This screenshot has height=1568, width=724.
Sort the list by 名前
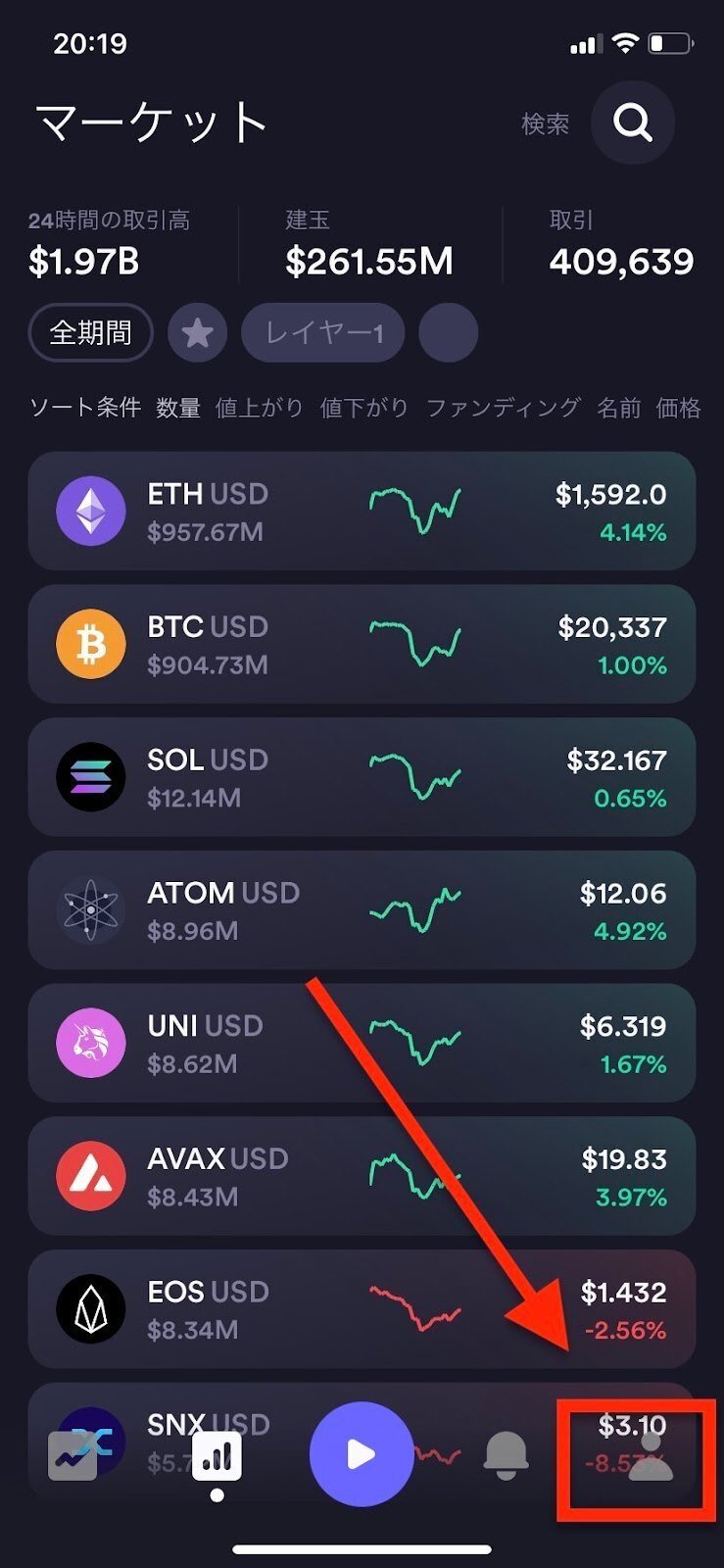pos(619,408)
